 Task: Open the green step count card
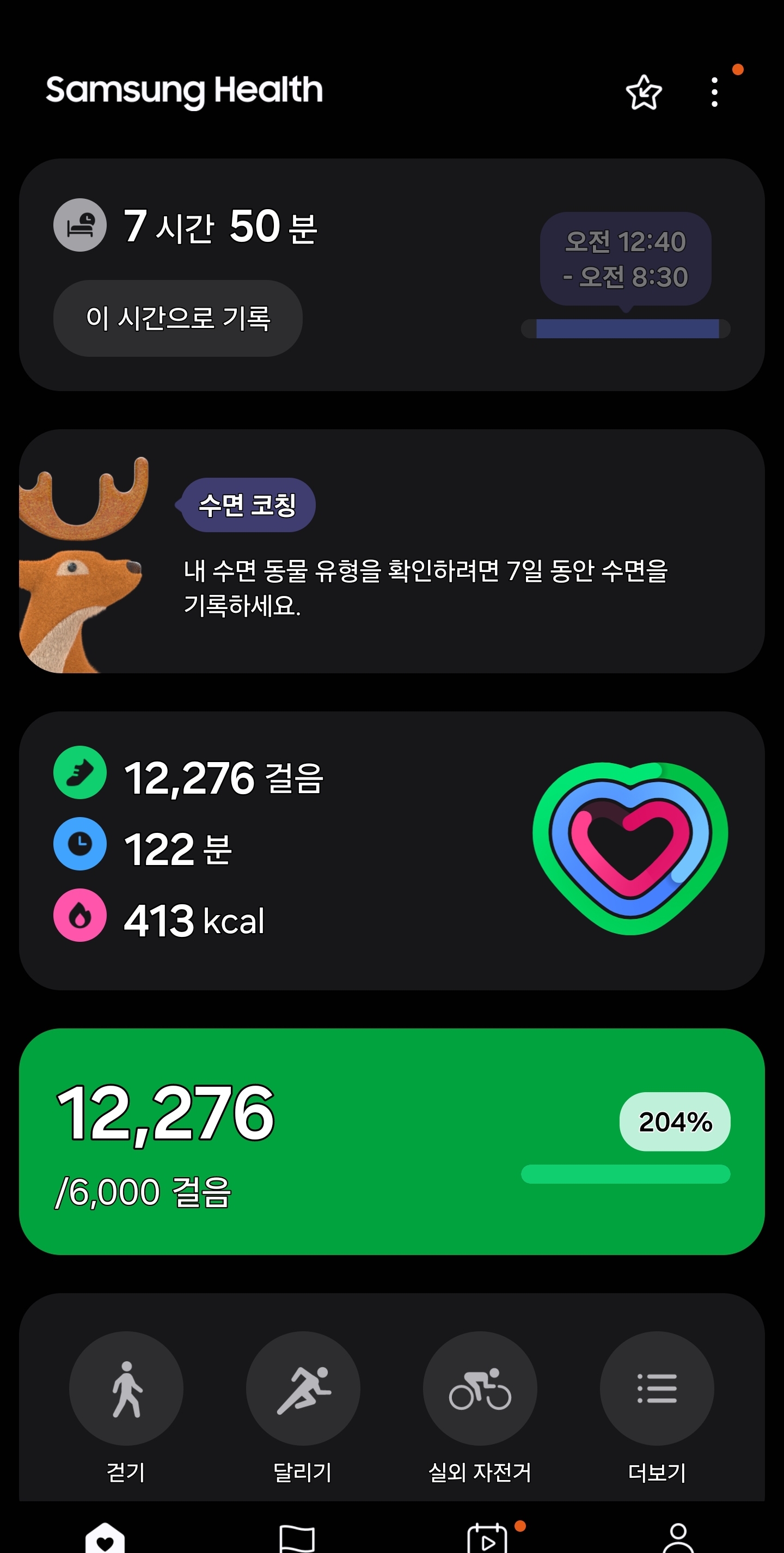(x=391, y=1141)
